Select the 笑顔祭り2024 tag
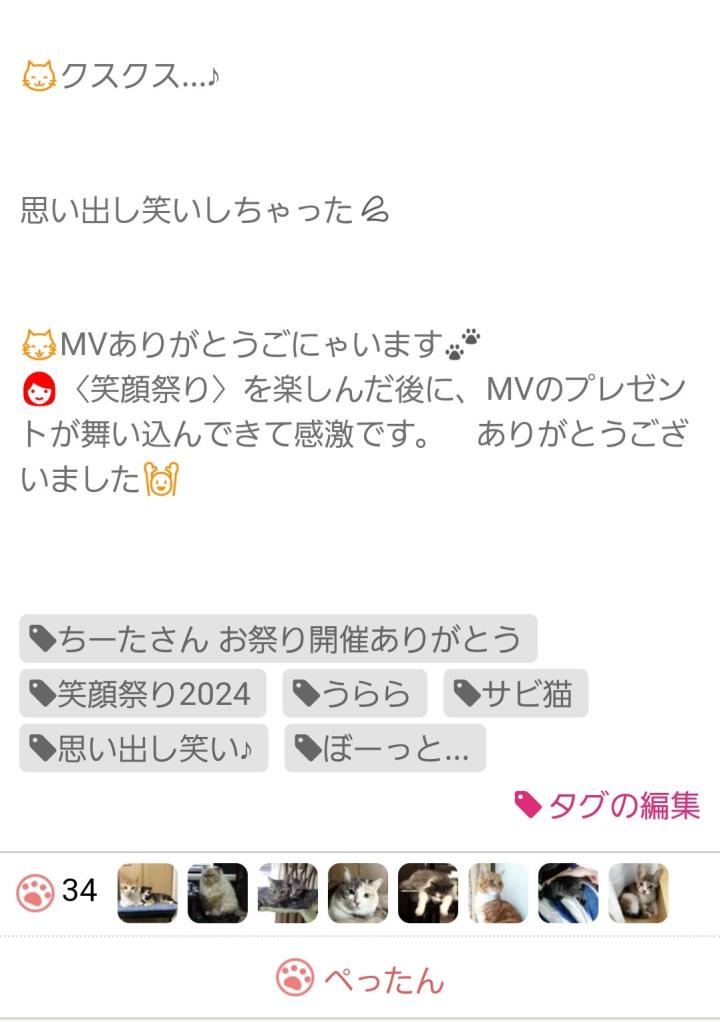 tap(143, 694)
